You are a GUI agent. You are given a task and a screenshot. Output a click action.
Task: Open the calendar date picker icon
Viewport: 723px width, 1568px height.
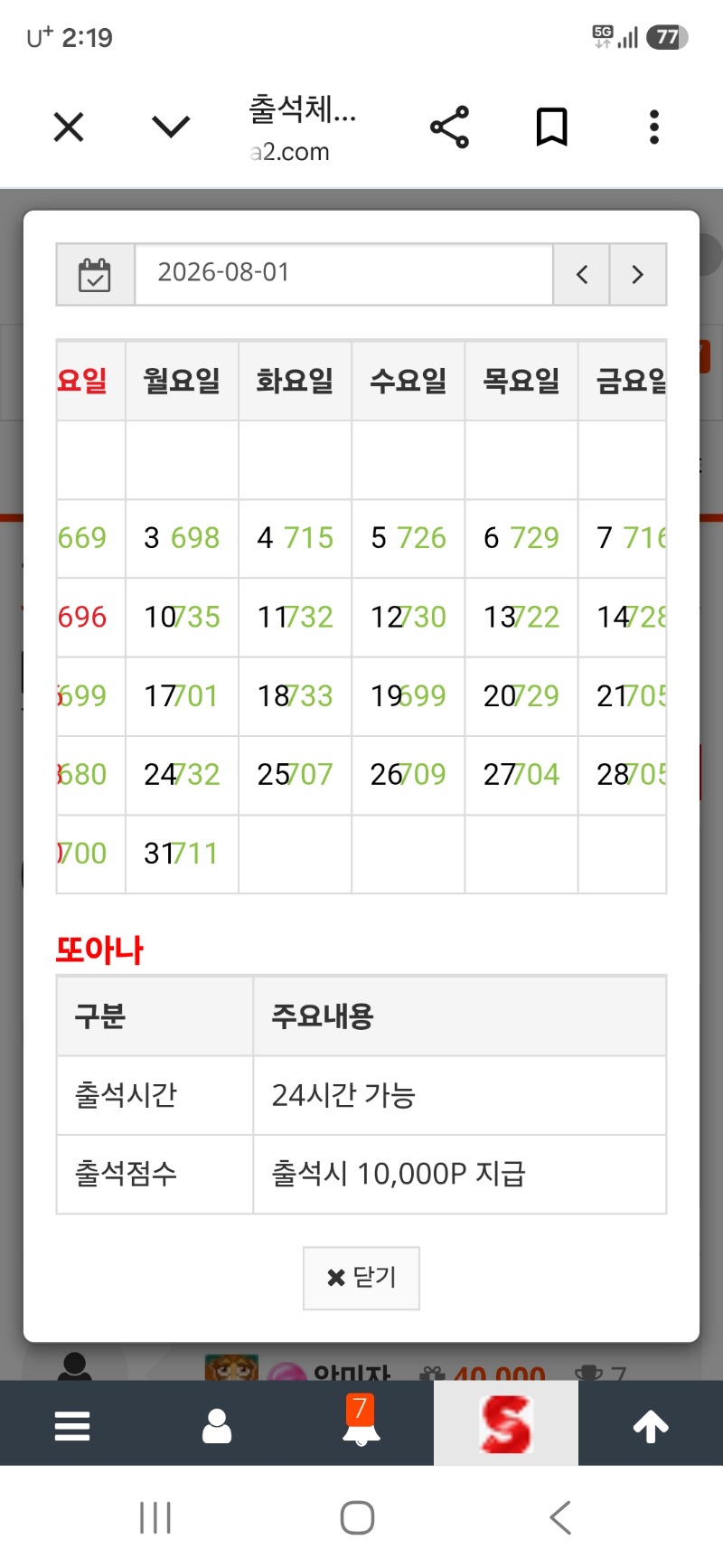[95, 274]
